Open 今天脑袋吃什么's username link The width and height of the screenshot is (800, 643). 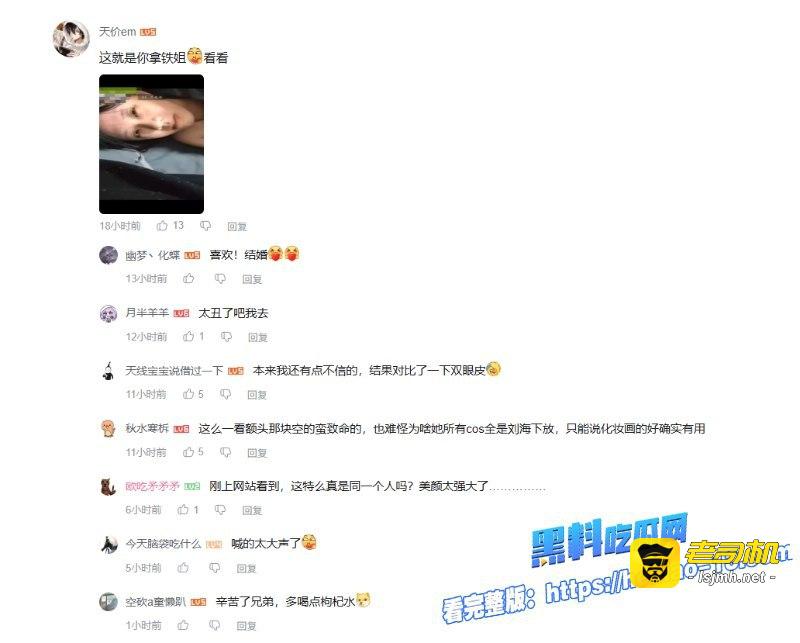[x=163, y=544]
